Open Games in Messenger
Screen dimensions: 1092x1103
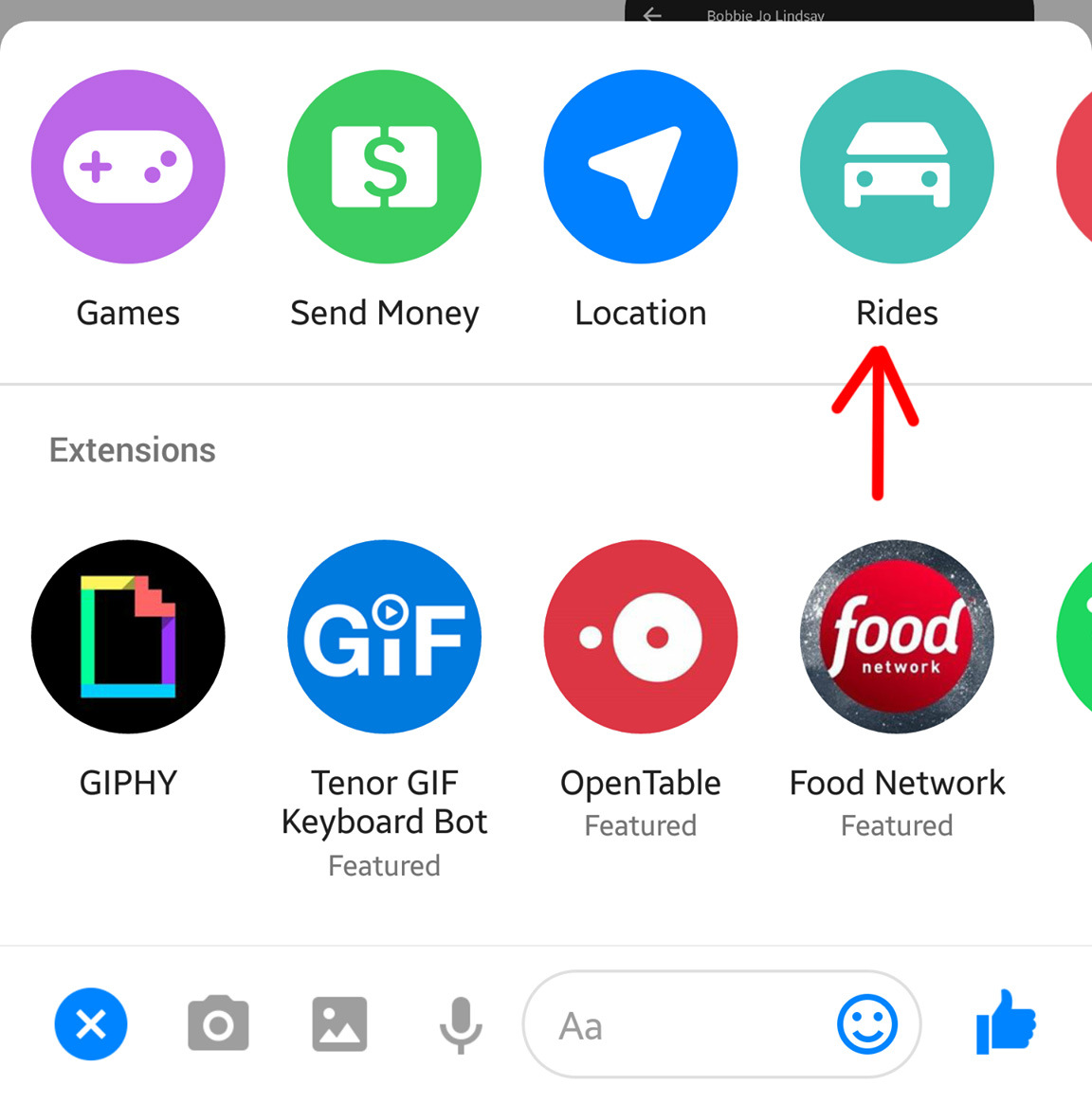point(128,167)
